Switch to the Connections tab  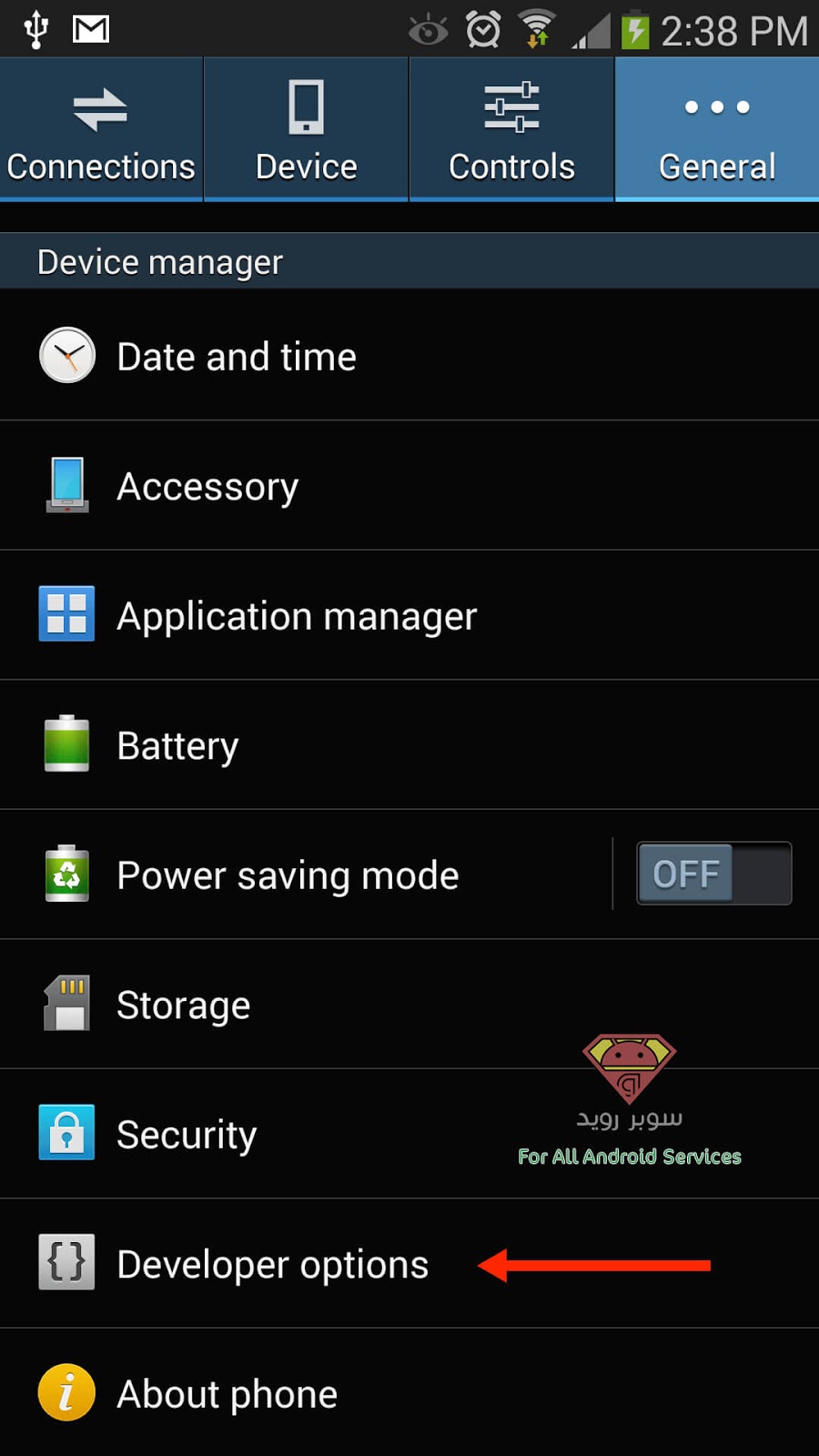tap(101, 130)
